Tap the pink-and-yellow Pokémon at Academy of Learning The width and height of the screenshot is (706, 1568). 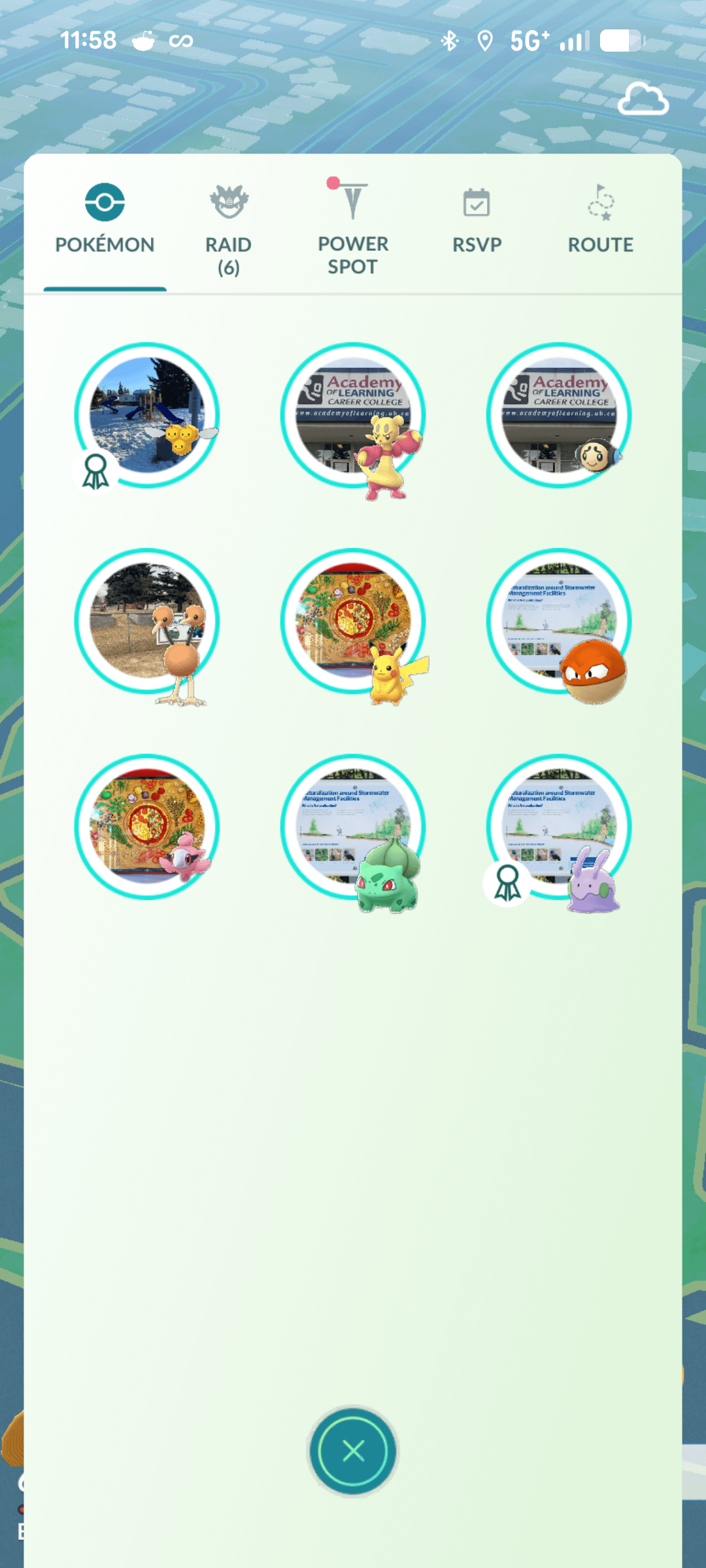click(x=353, y=416)
